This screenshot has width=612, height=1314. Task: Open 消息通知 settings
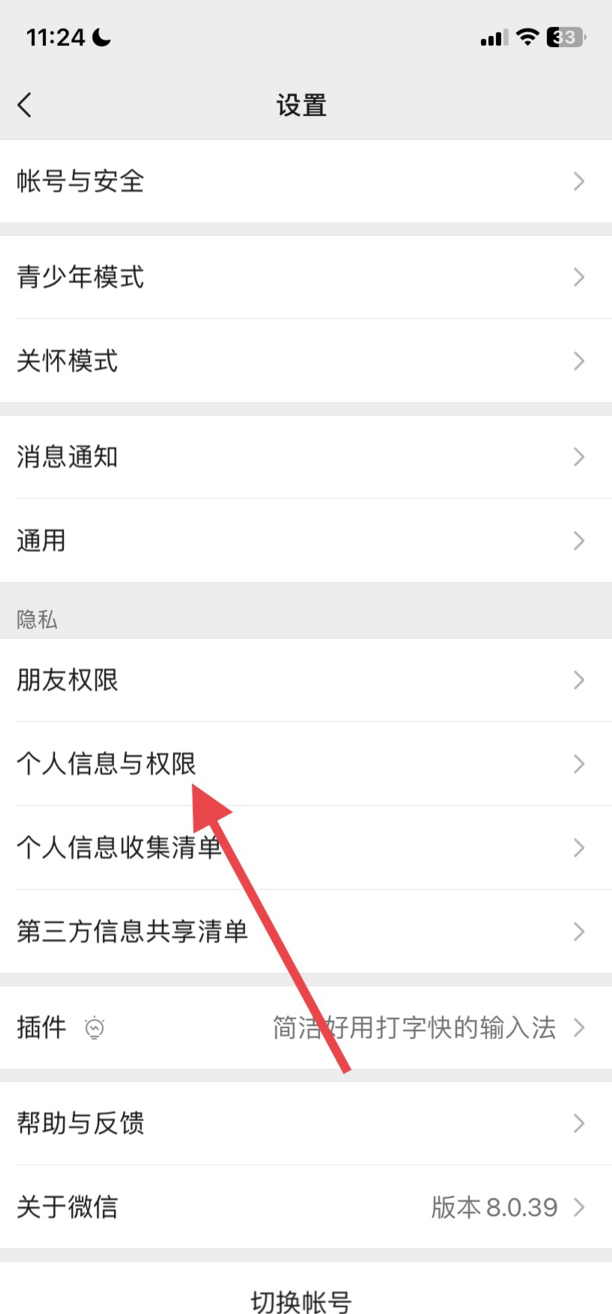coord(300,457)
